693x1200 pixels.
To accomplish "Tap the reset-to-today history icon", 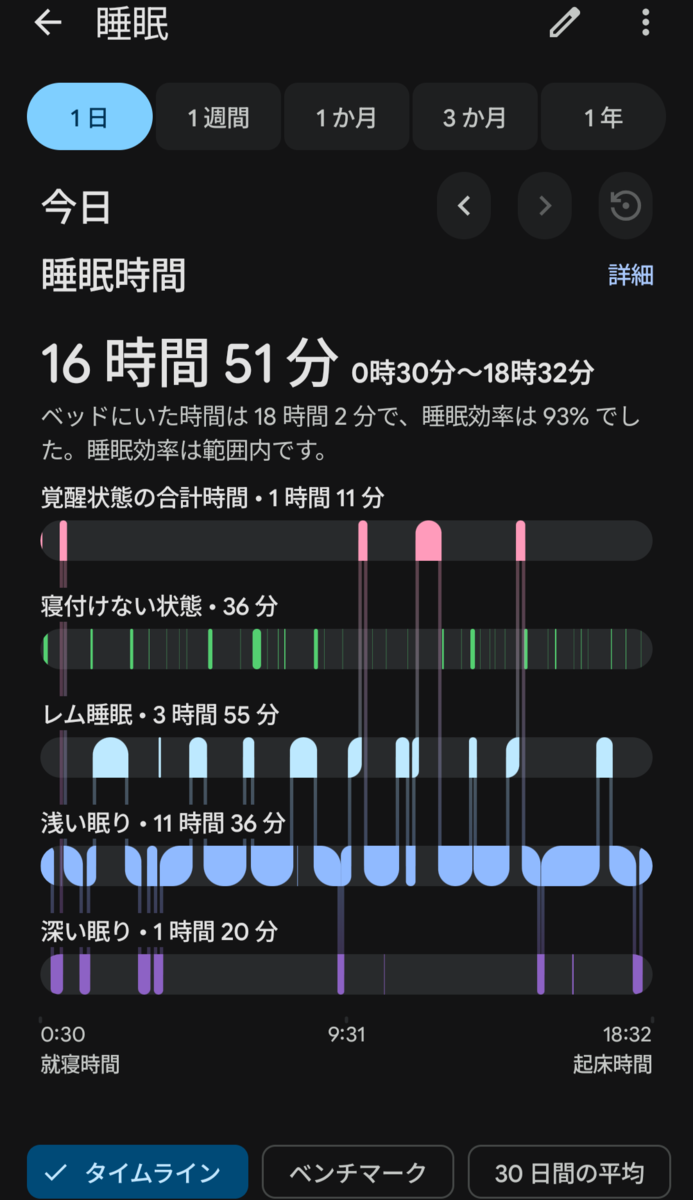I will pos(626,206).
